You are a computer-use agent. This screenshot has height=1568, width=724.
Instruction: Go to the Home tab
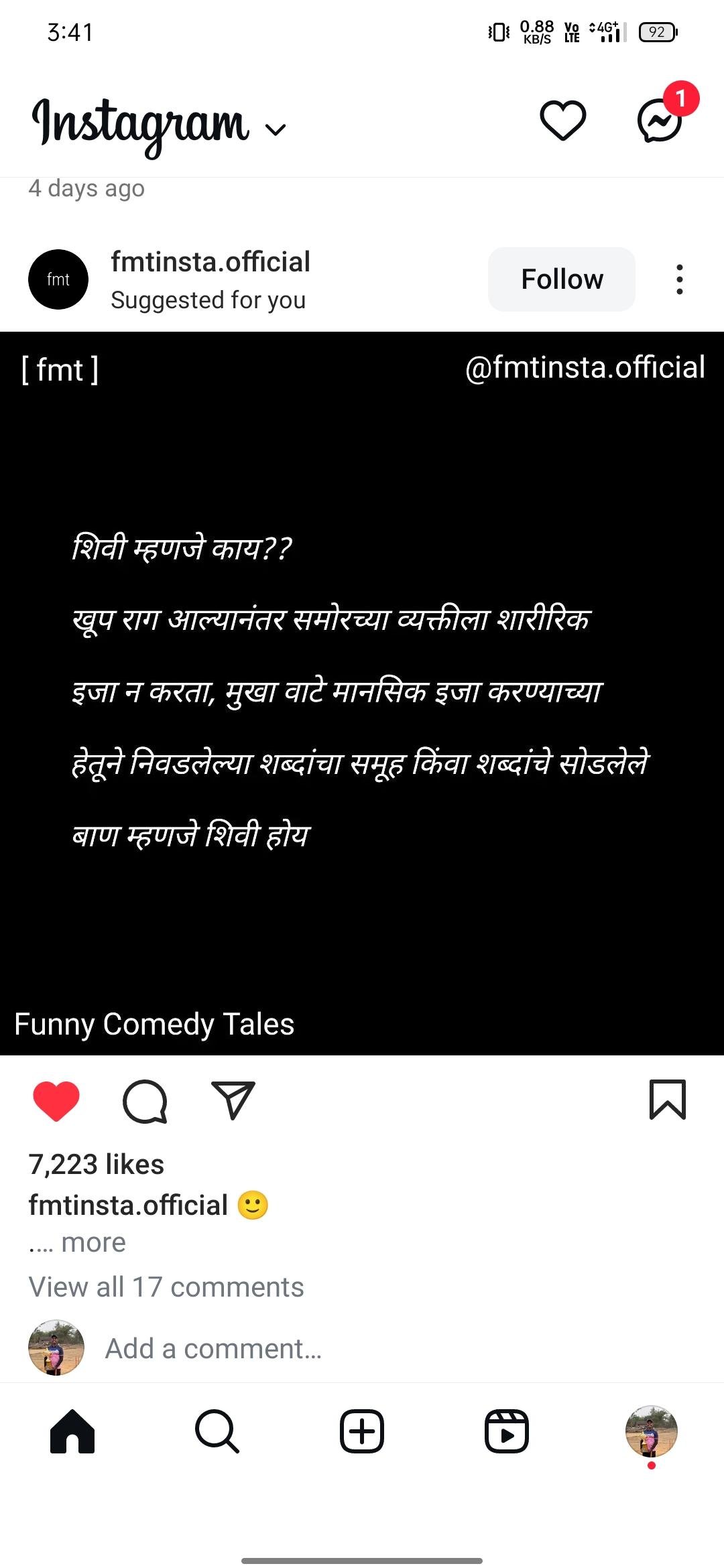(72, 1431)
